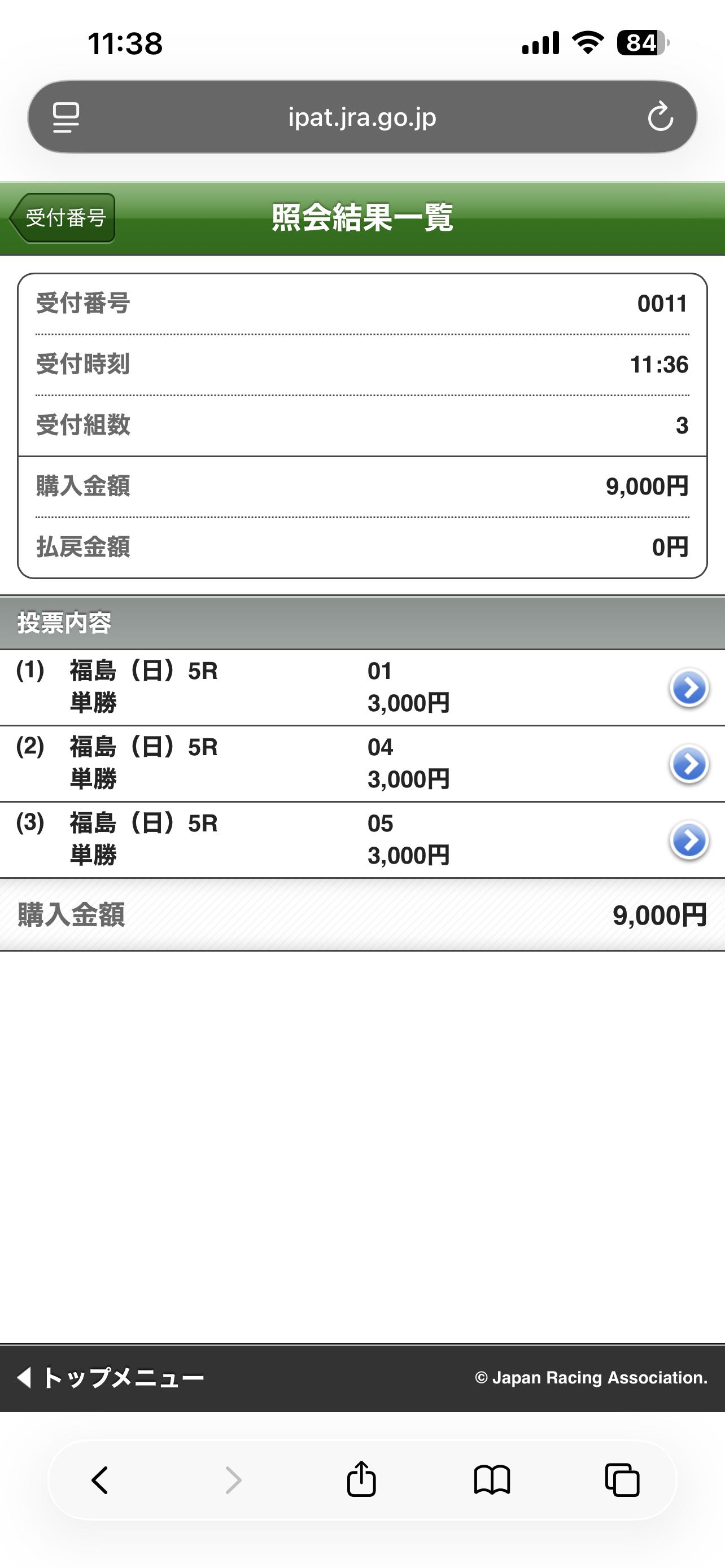
Task: Show open Safari tabs
Action: (x=622, y=1480)
